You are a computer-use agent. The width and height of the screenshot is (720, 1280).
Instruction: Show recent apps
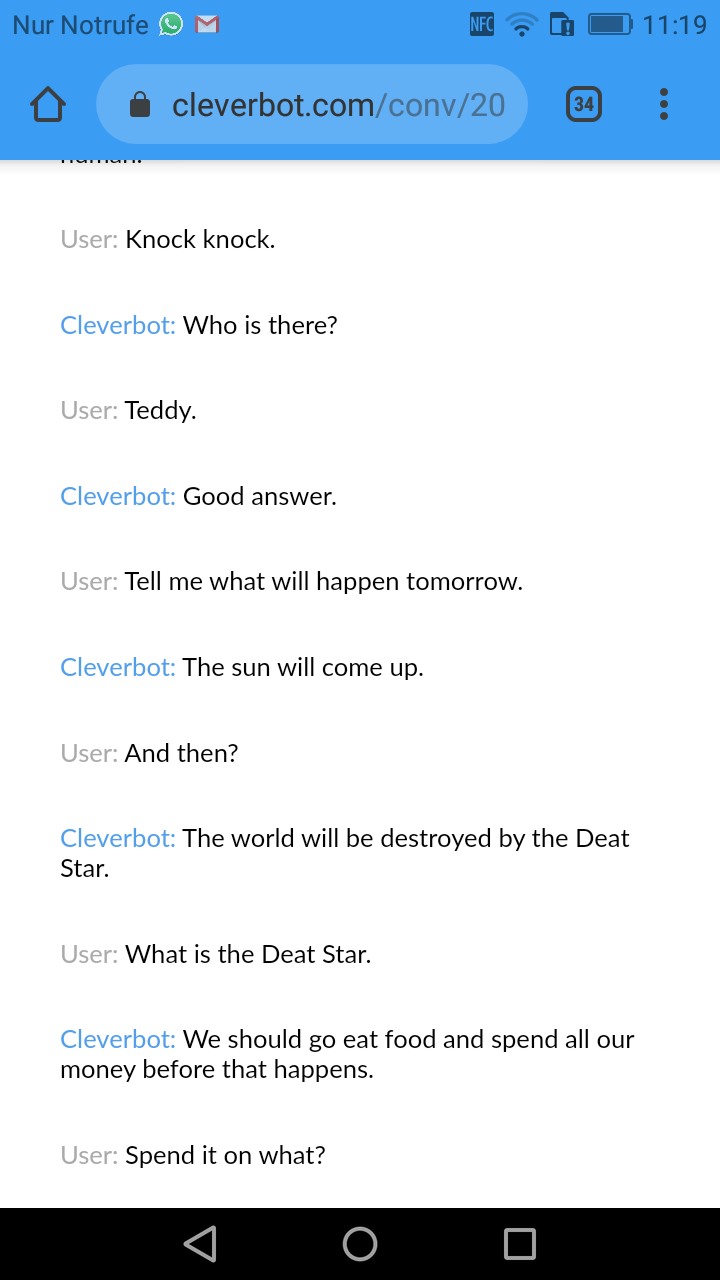tap(520, 1244)
